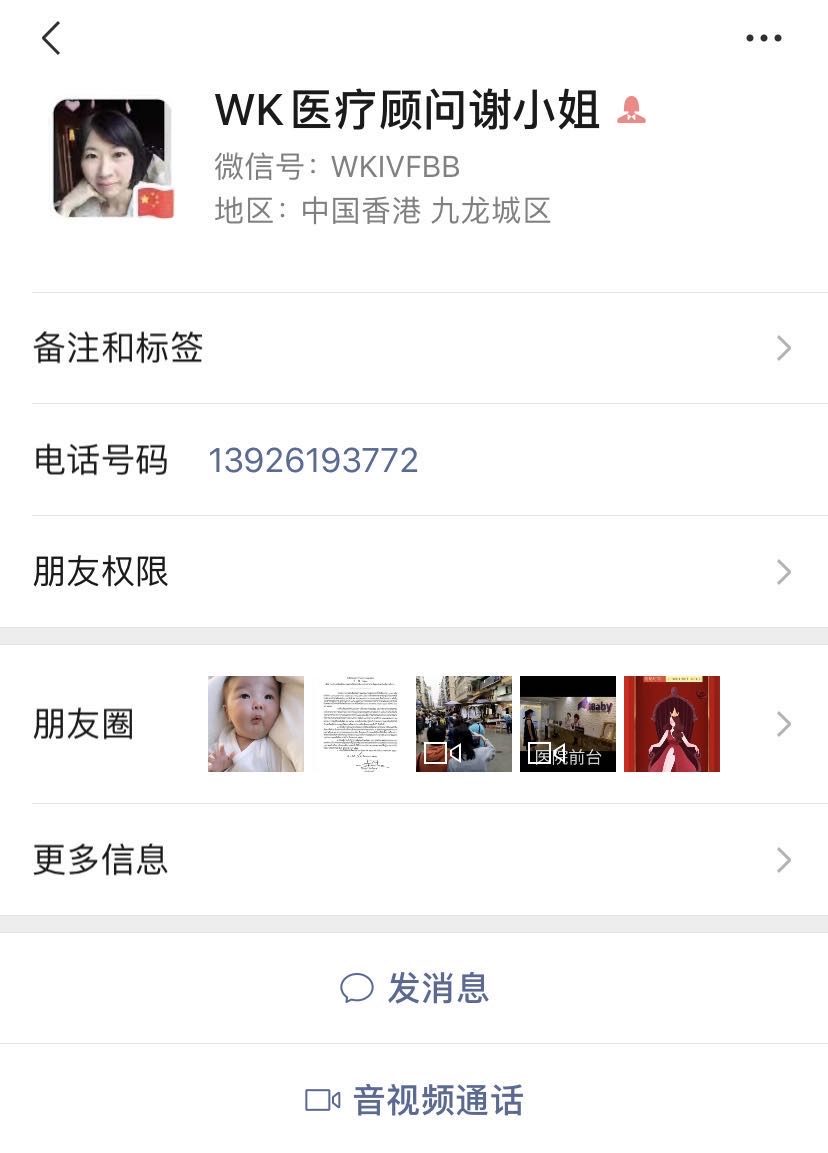The height and width of the screenshot is (1153, 828).
Task: Open 备注和标签 settings
Action: [413, 348]
